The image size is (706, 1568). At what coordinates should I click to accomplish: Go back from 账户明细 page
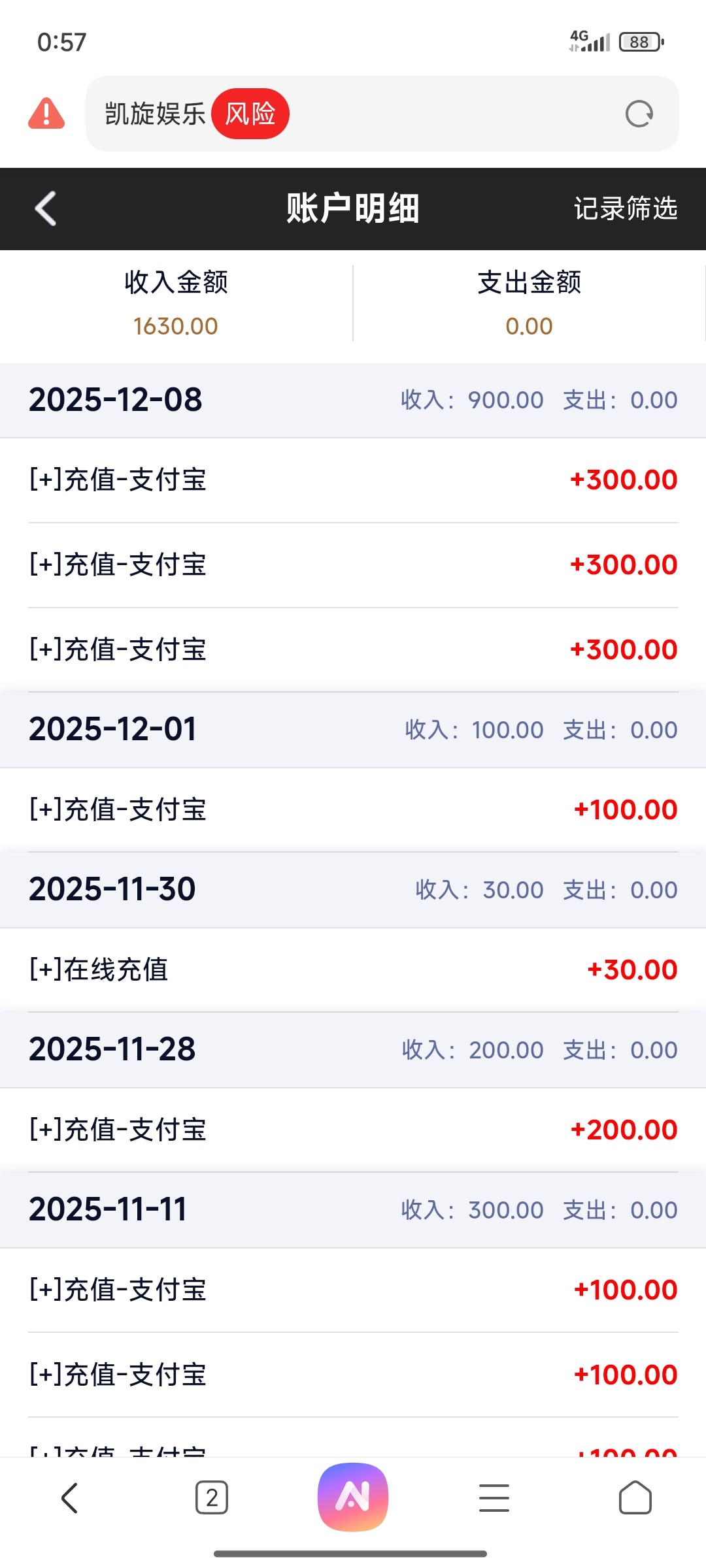point(46,208)
